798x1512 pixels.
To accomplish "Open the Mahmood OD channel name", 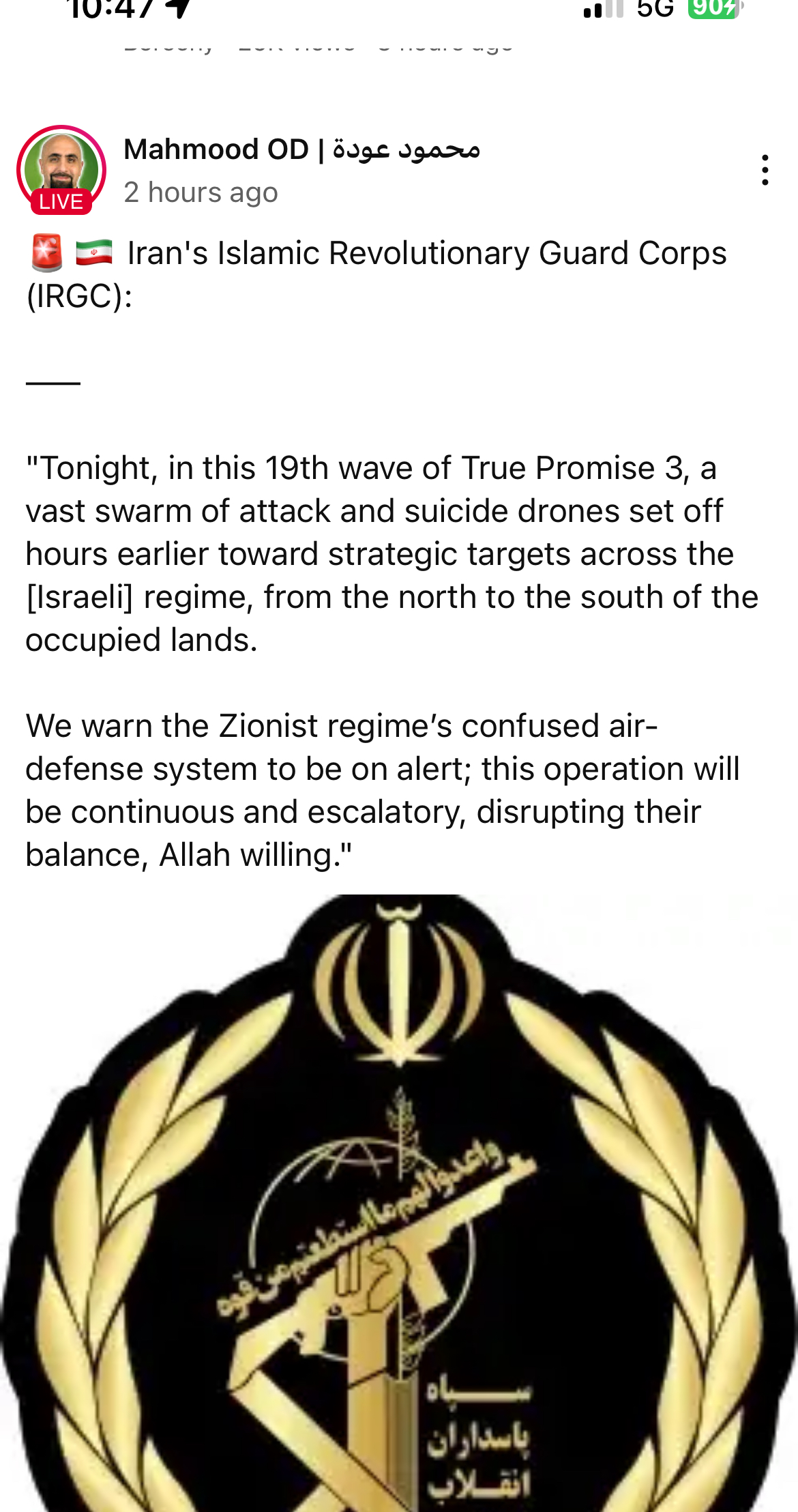I will 301,149.
